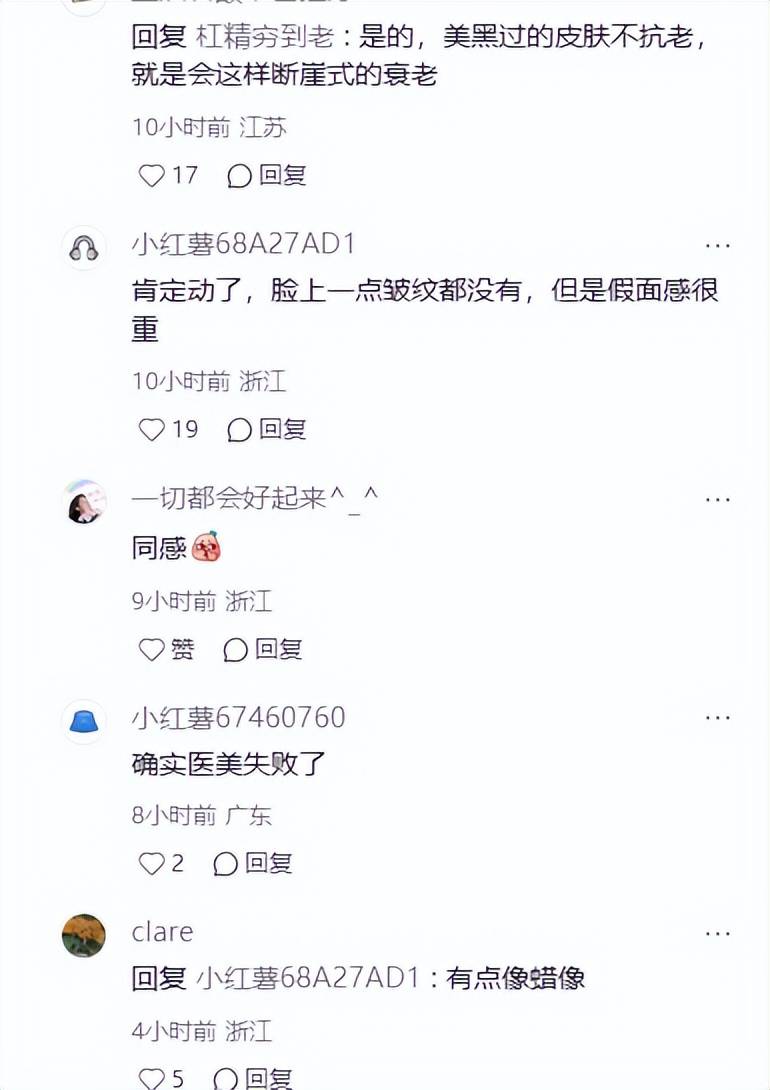Like clare's 有点像蜡像 reply
The height and width of the screenshot is (1090, 770).
click(152, 1079)
